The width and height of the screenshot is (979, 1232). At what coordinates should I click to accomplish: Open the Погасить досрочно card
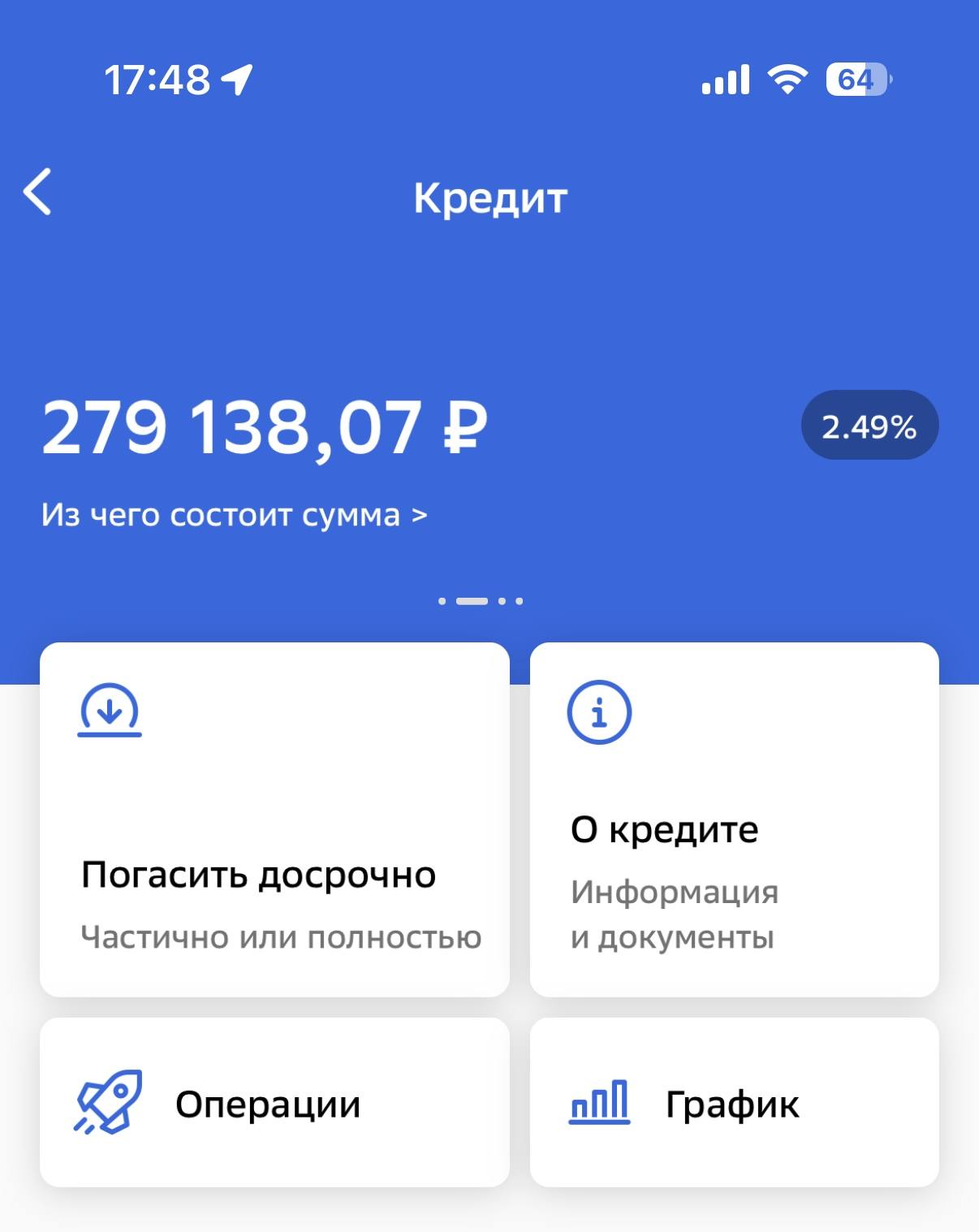point(274,819)
